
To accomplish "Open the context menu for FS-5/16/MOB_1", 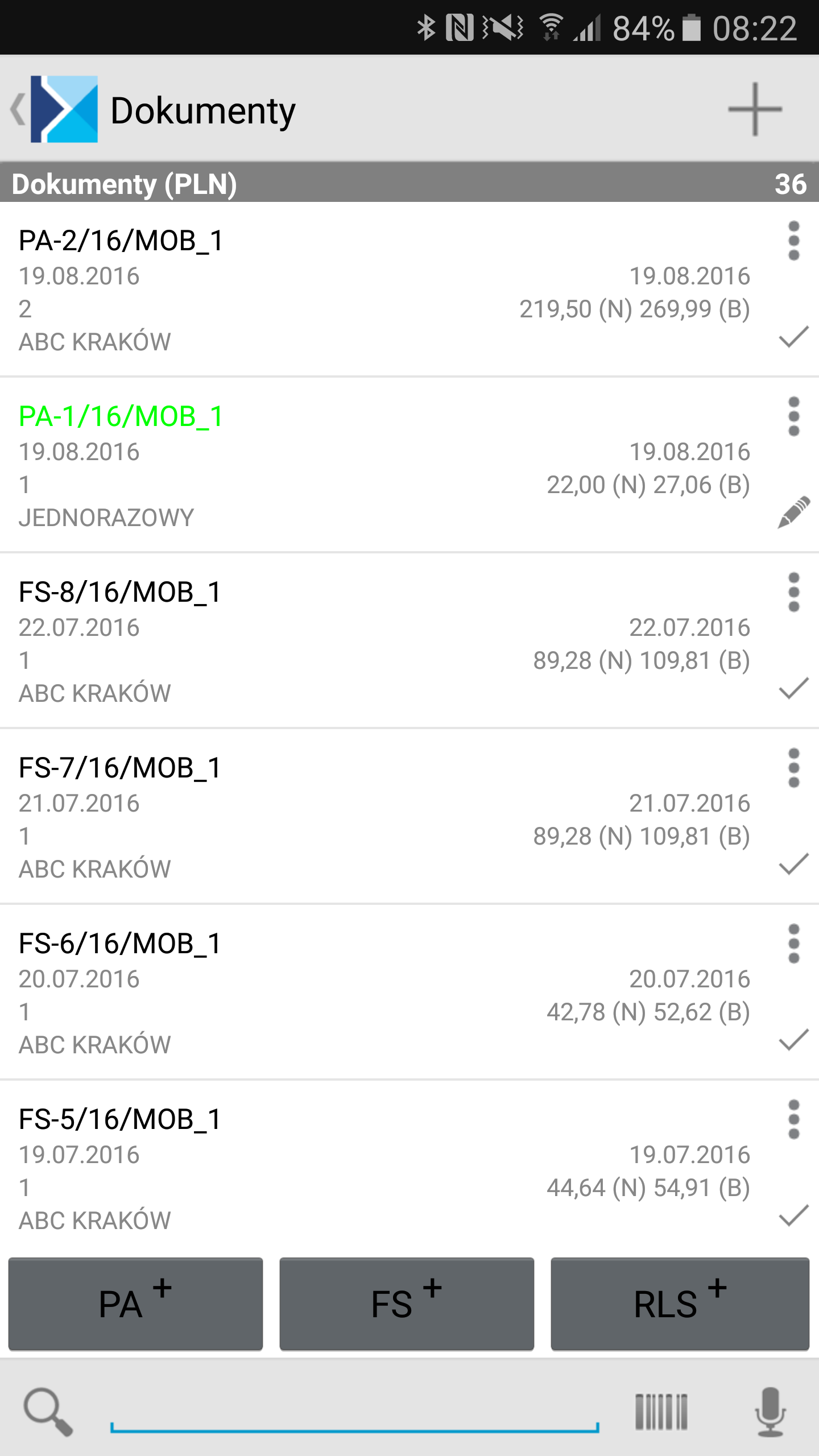I will coord(794,1119).
